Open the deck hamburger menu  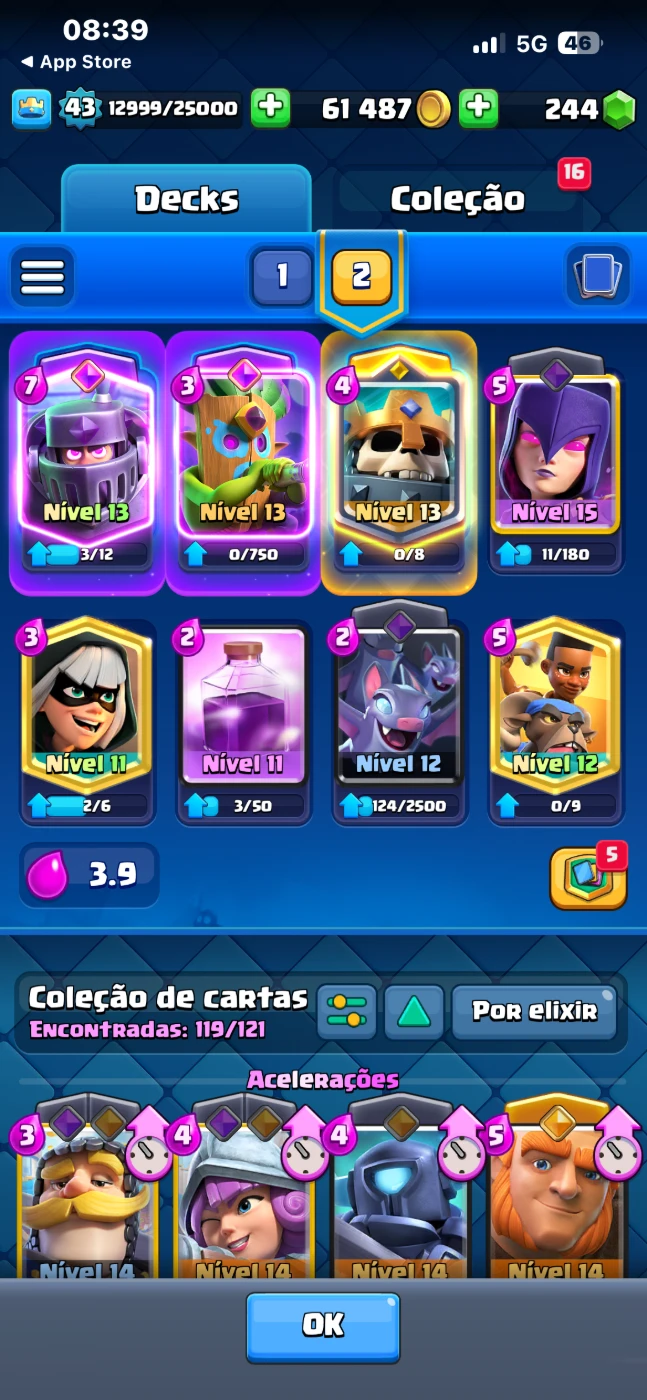pos(42,275)
